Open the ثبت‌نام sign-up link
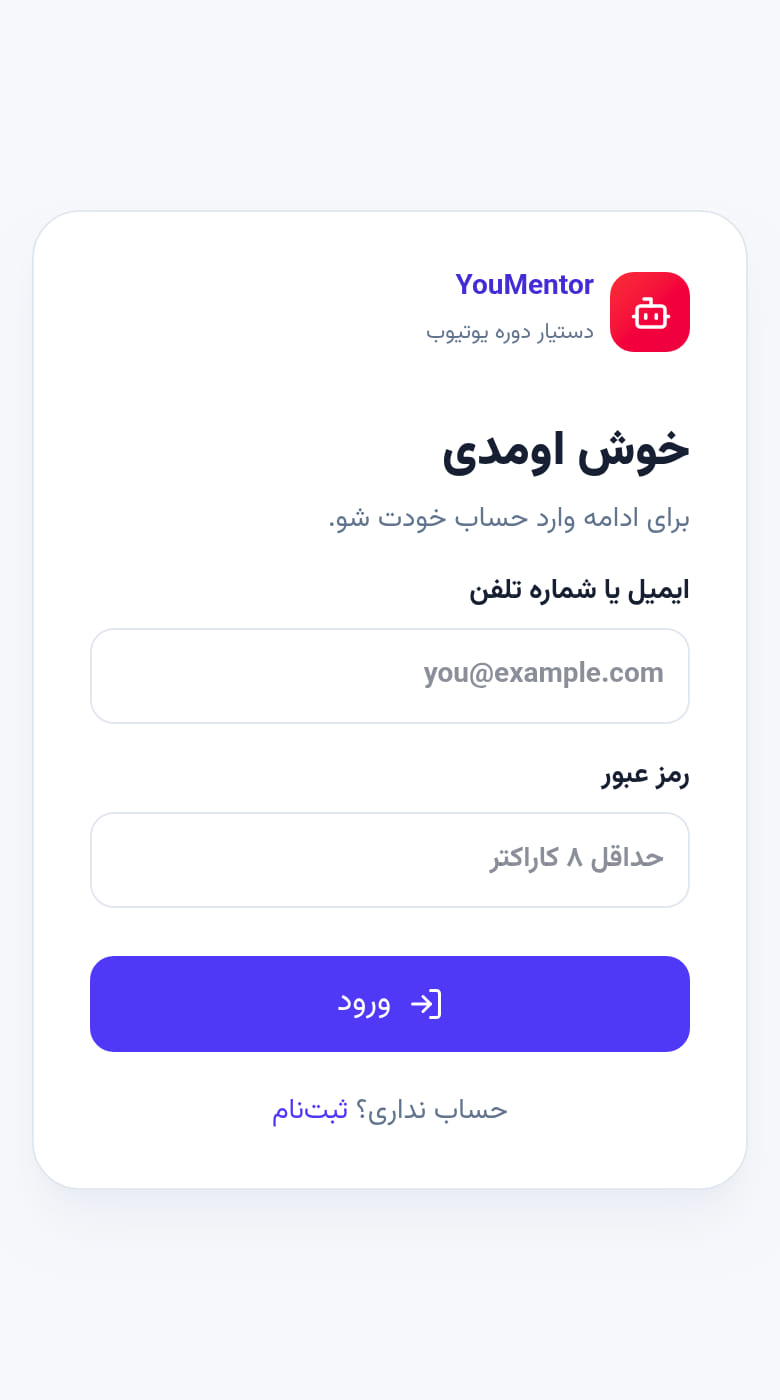 click(x=310, y=1110)
